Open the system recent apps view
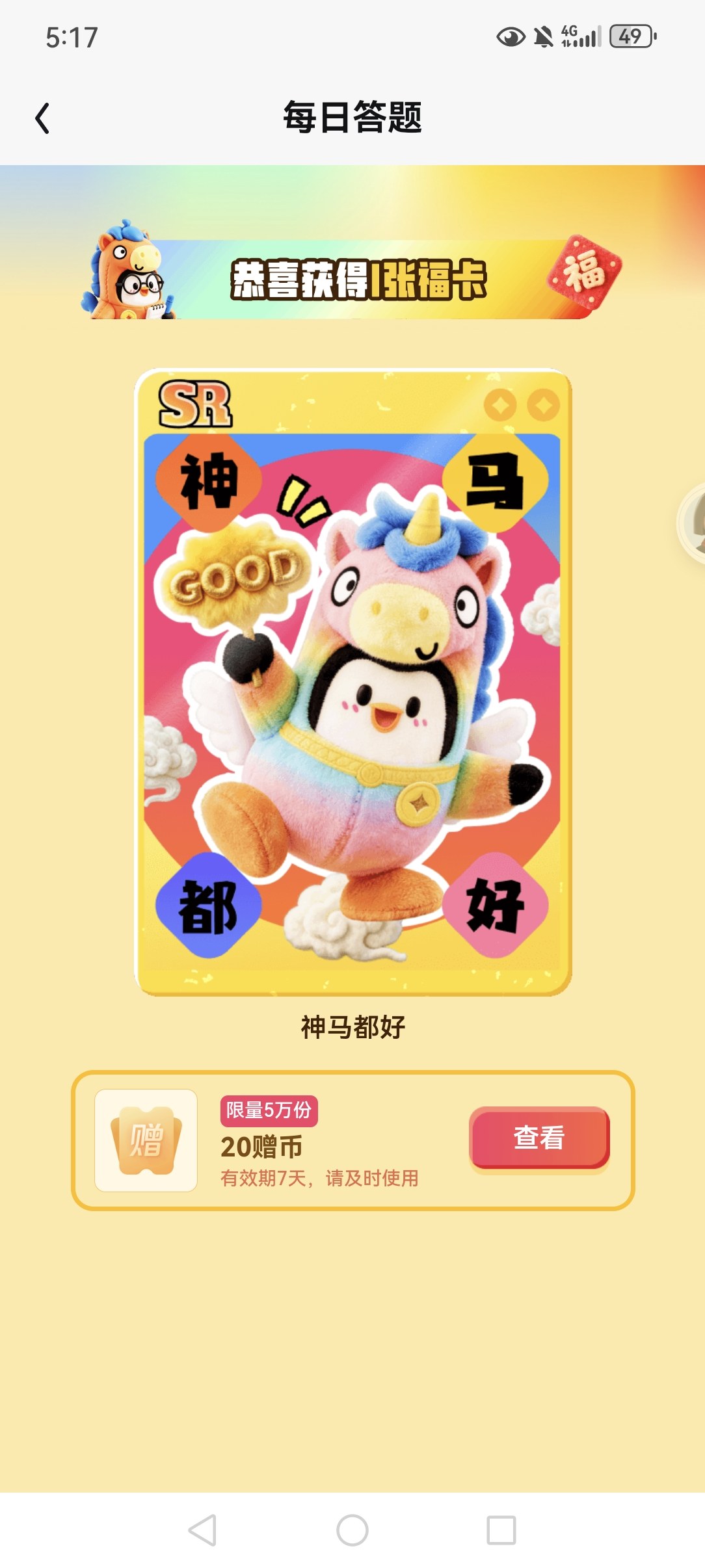The image size is (705, 1568). pos(501,1530)
